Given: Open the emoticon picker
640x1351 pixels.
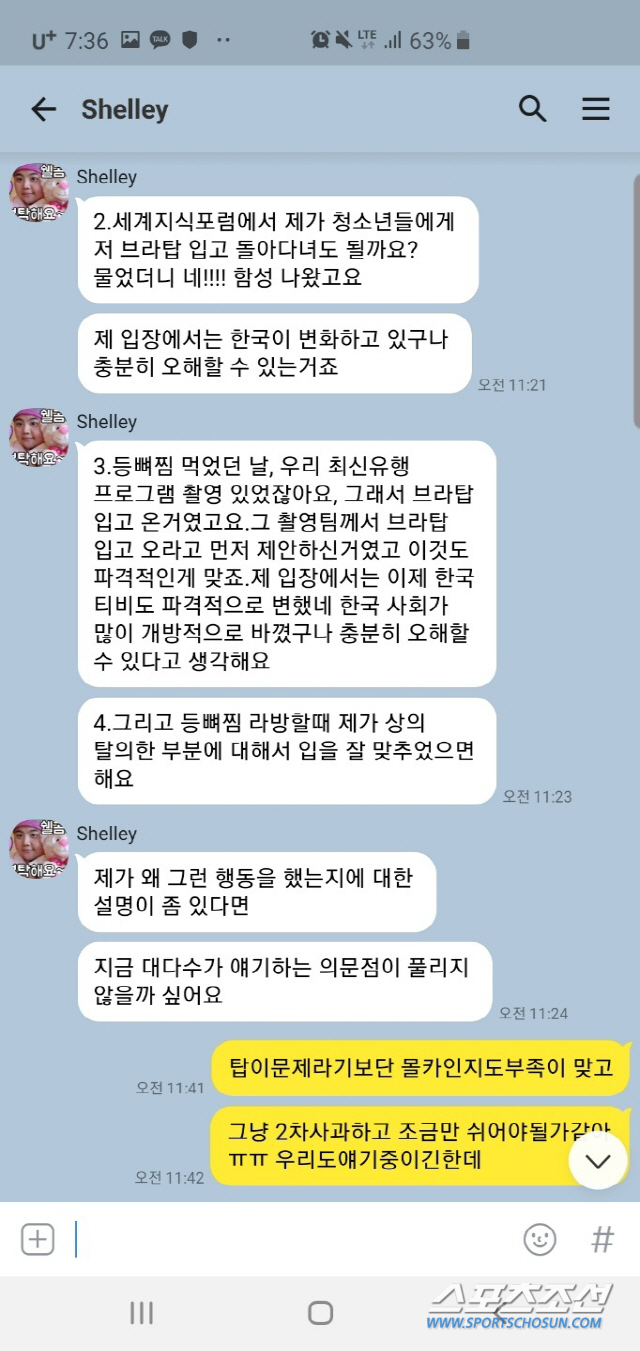Looking at the screenshot, I should coord(540,1240).
